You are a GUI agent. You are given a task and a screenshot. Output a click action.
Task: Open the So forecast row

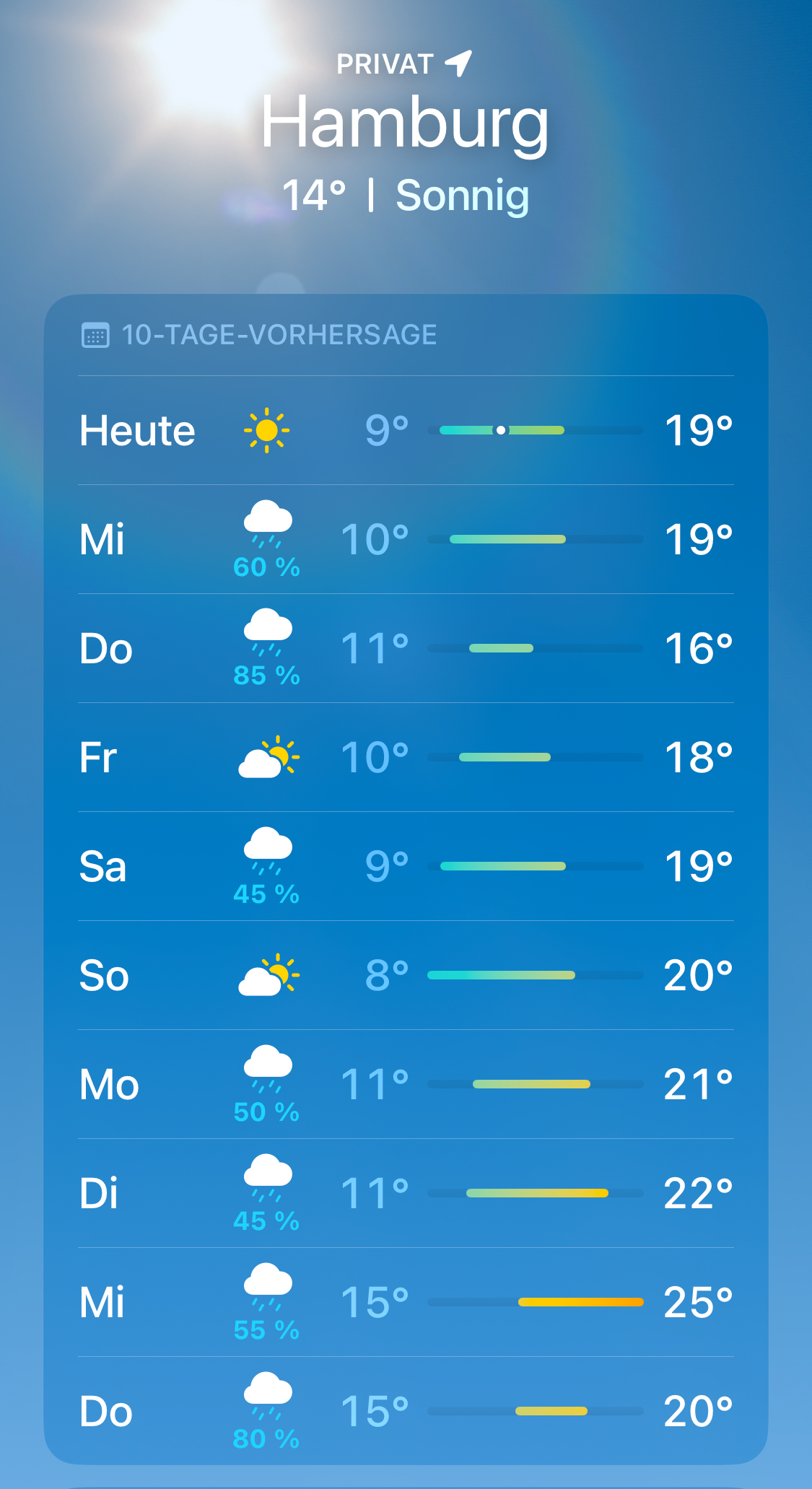[x=406, y=975]
